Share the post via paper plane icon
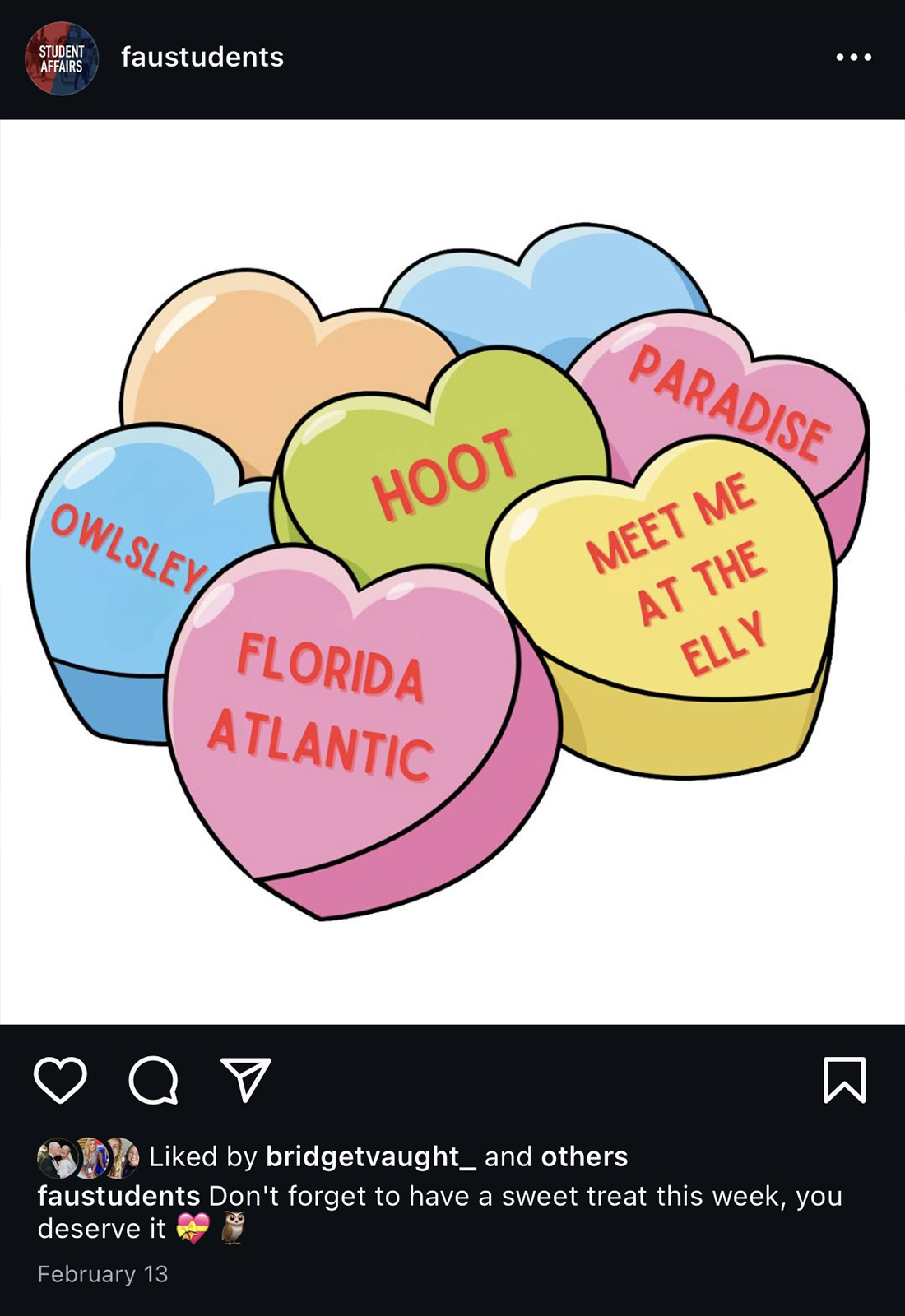Image resolution: width=905 pixels, height=1316 pixels. coord(246,1079)
